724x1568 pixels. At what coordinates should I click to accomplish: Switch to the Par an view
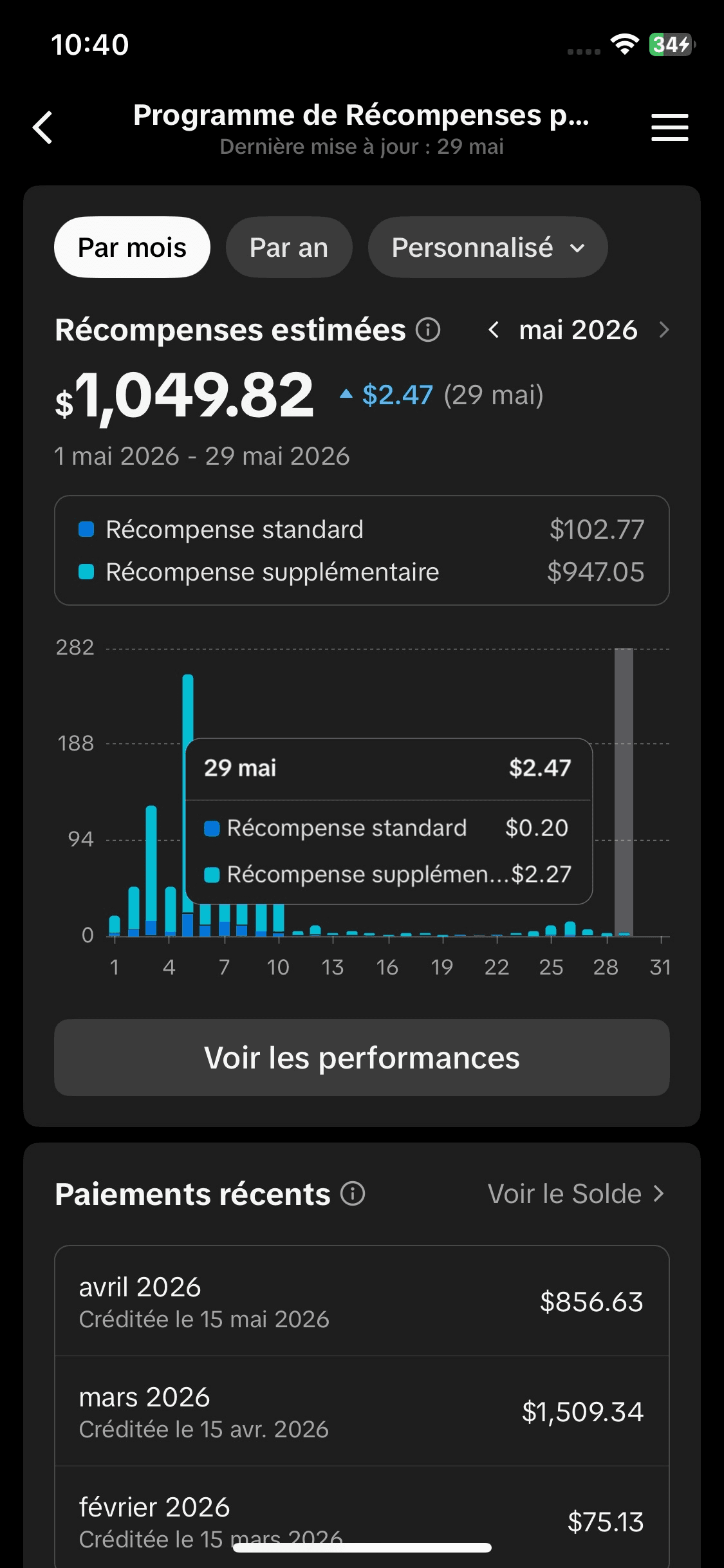pos(289,248)
